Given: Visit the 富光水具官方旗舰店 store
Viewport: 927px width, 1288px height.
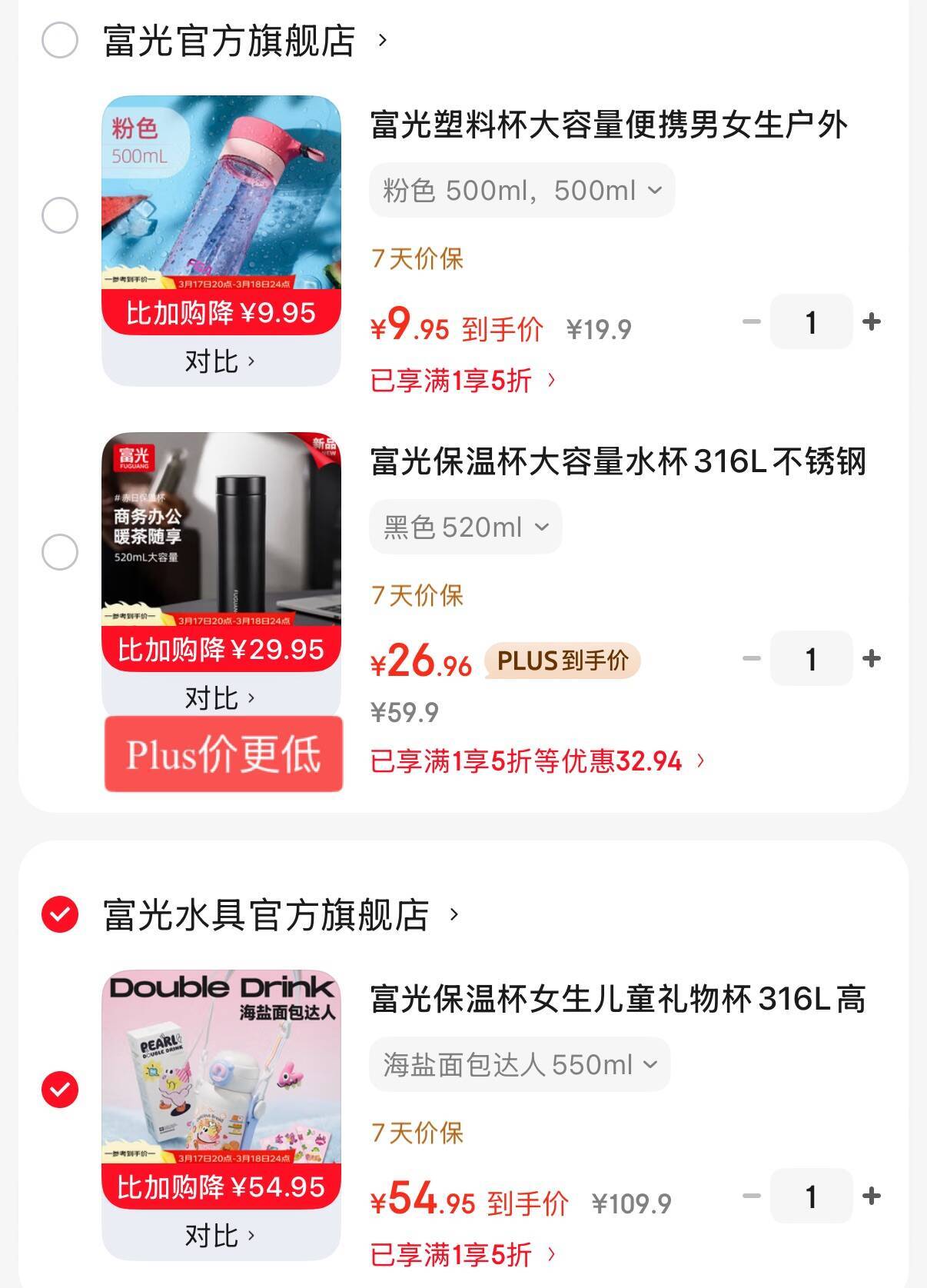Looking at the screenshot, I should [x=281, y=914].
